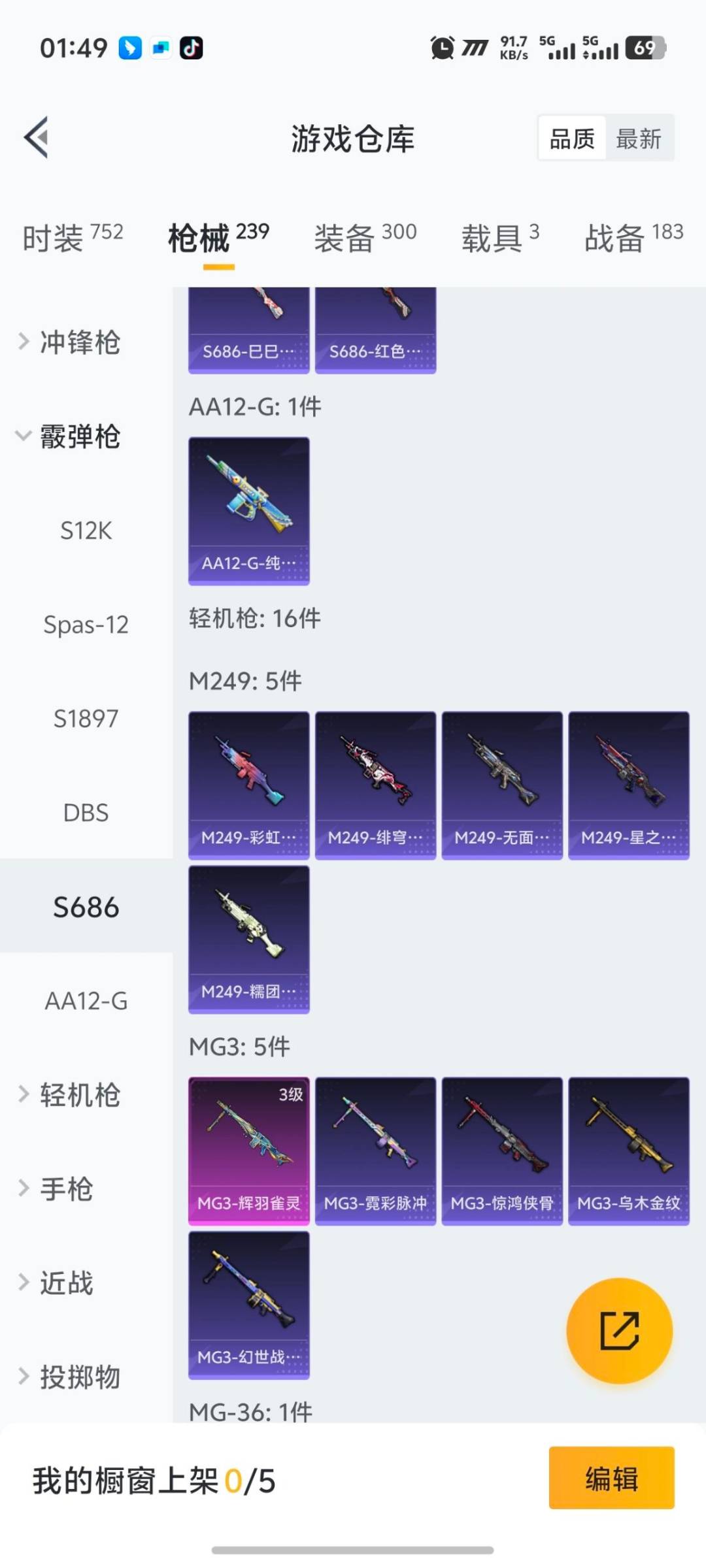Open the MG3-辉羽雀灵 level 3 skin
The image size is (706, 1568).
pyautogui.click(x=248, y=1151)
